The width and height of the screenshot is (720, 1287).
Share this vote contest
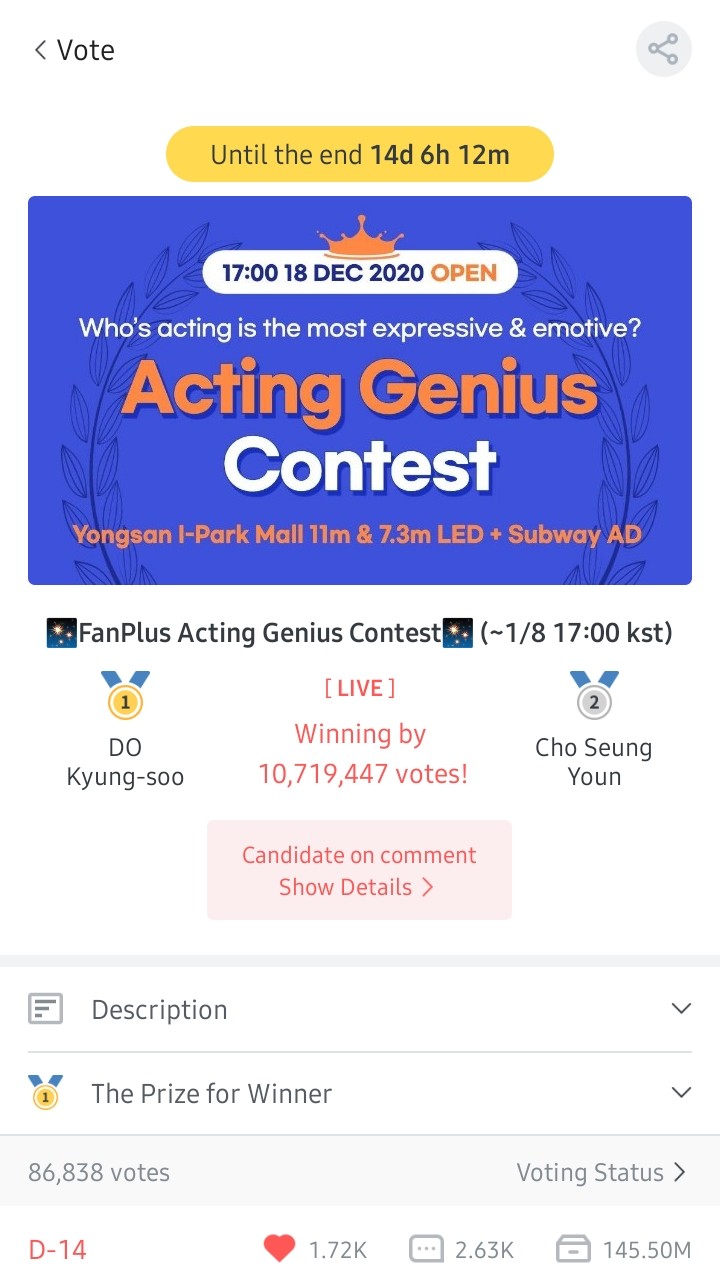click(x=663, y=49)
